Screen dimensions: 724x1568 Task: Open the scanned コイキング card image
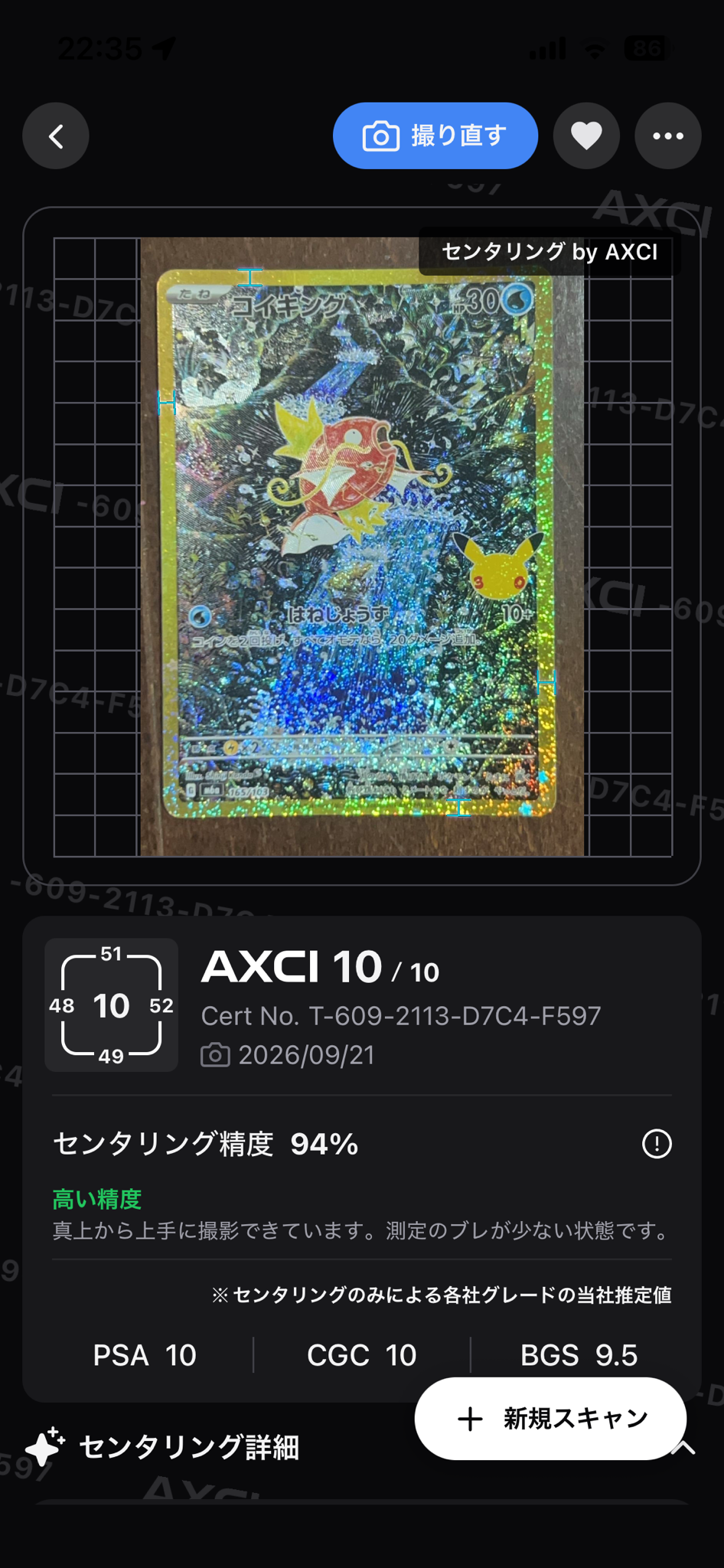[x=362, y=547]
